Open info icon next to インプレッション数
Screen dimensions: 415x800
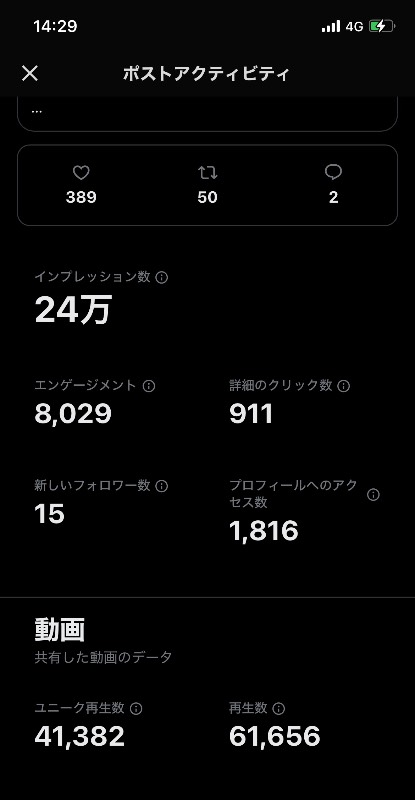click(x=161, y=278)
